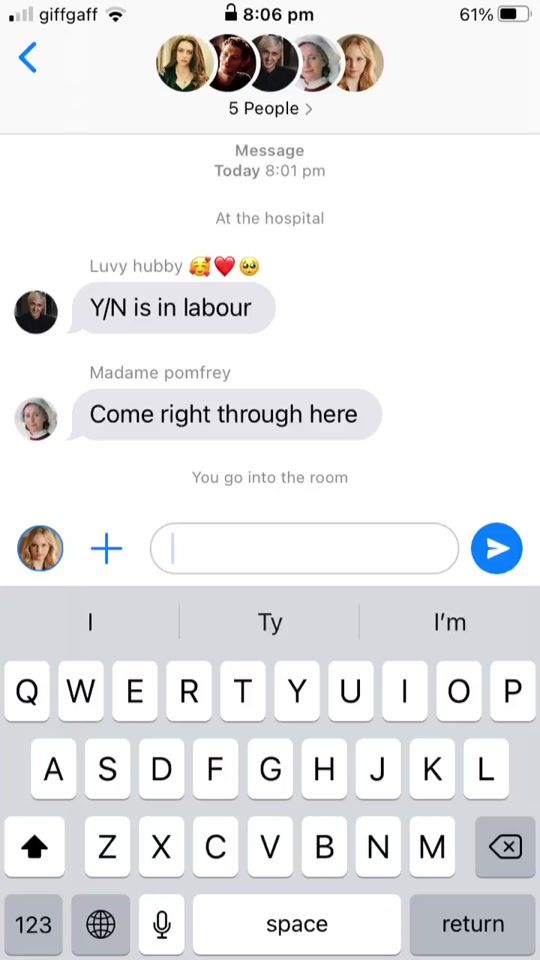Viewport: 540px width, 960px height.
Task: Tap the return key
Action: coord(472,924)
